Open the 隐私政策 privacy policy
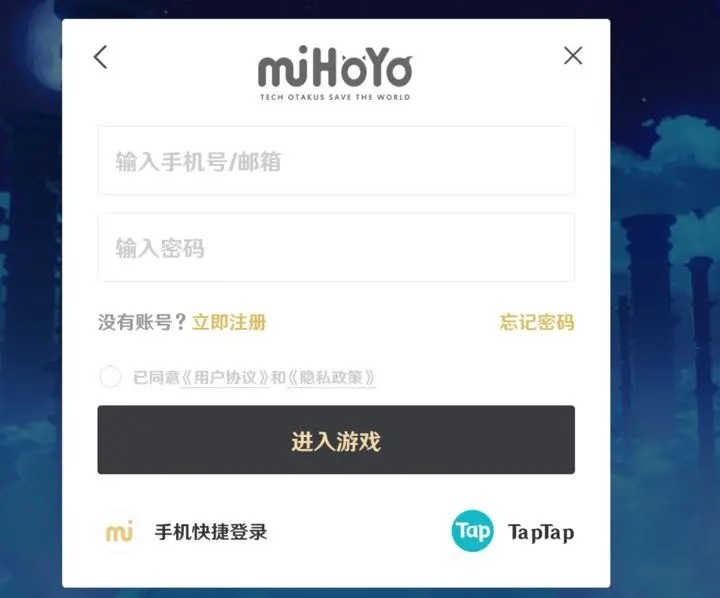This screenshot has height=598, width=720. coord(331,378)
